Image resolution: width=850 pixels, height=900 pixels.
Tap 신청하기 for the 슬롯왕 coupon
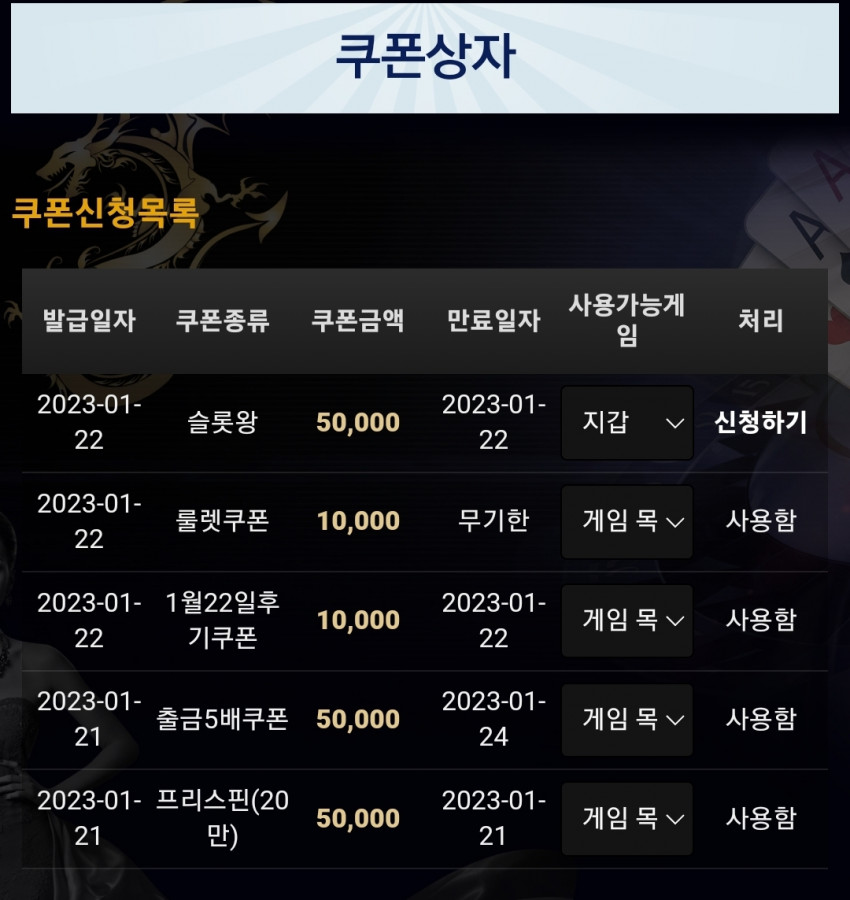pyautogui.click(x=760, y=422)
